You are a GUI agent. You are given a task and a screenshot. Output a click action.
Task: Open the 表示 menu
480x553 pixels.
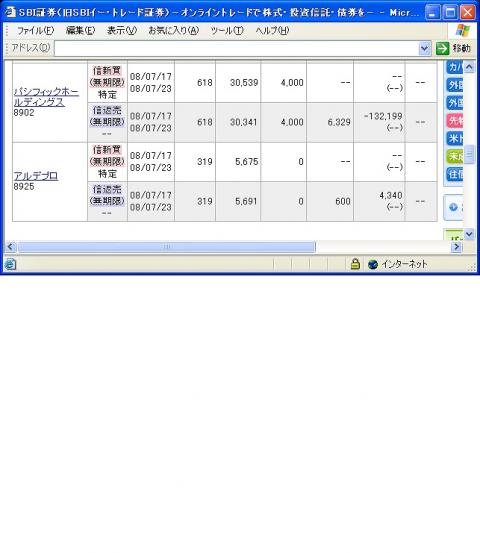click(122, 31)
